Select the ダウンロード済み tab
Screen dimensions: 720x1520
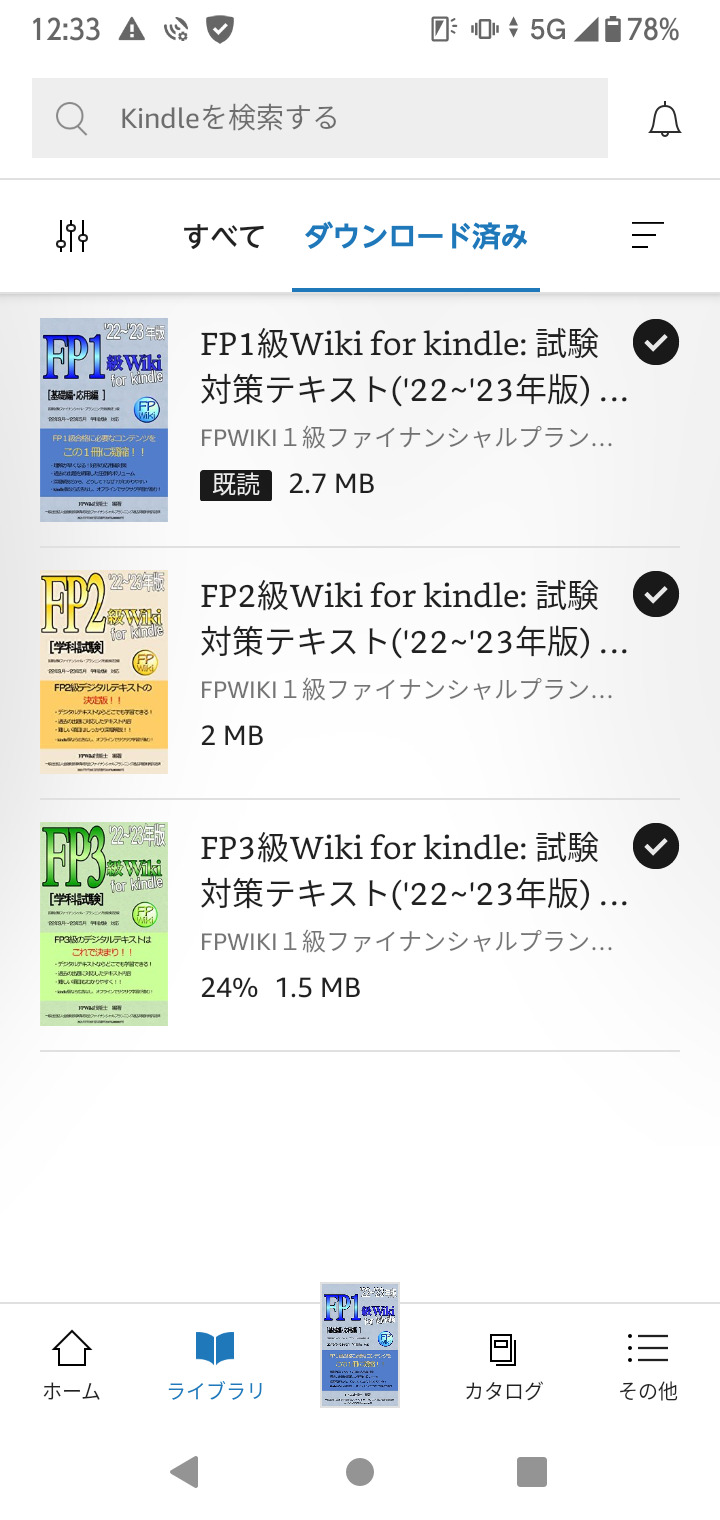415,234
